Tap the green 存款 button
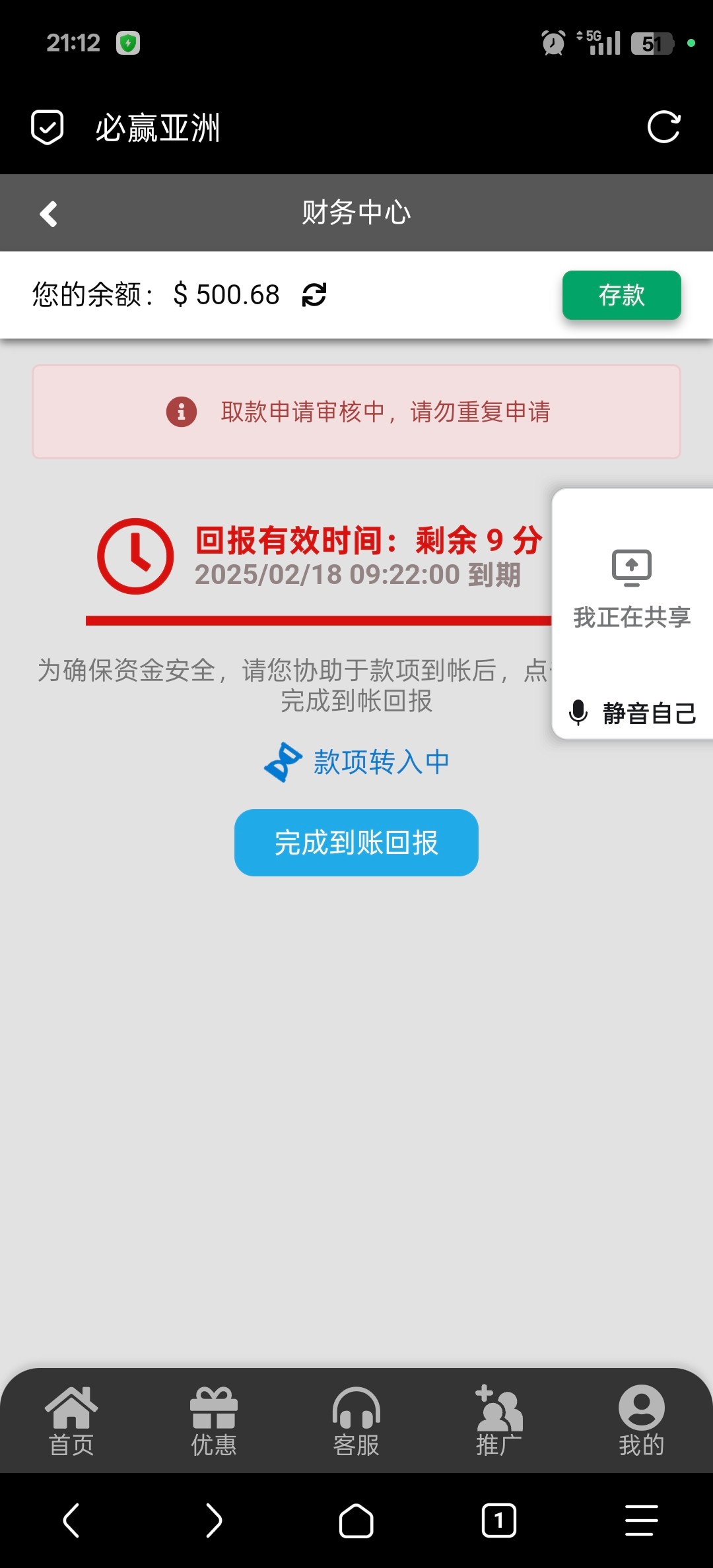The image size is (713, 1568). (x=621, y=295)
